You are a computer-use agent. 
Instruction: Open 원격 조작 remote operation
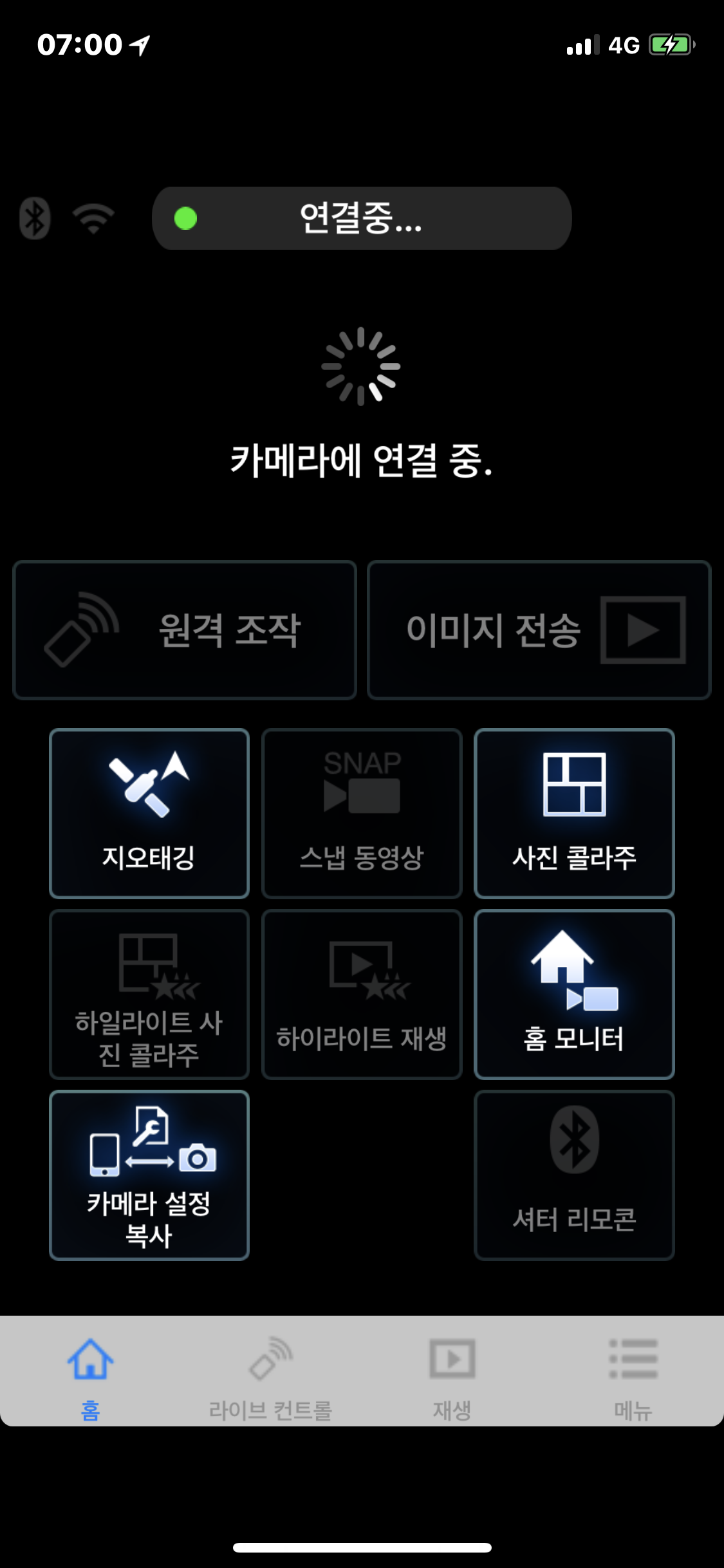pos(185,630)
